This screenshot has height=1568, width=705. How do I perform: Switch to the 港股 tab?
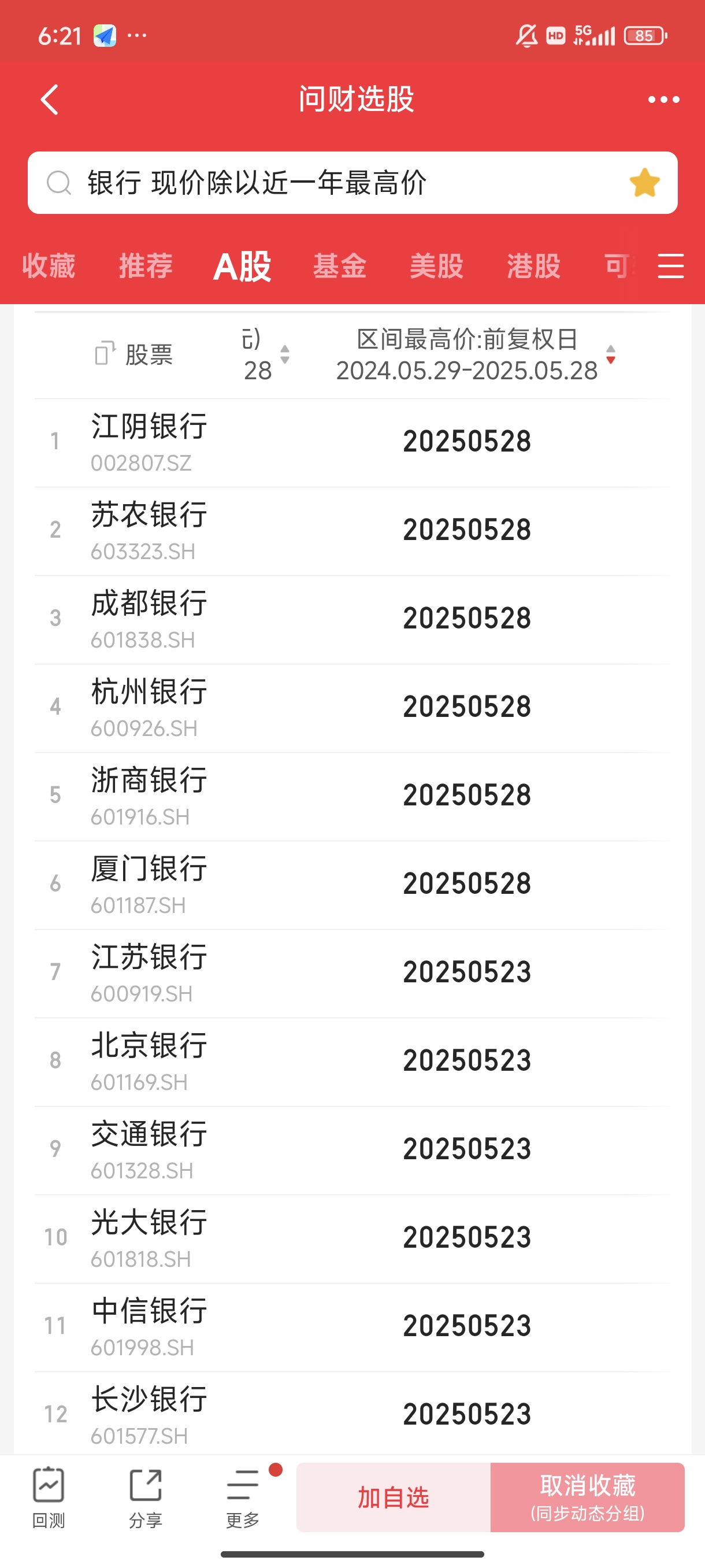coord(533,266)
